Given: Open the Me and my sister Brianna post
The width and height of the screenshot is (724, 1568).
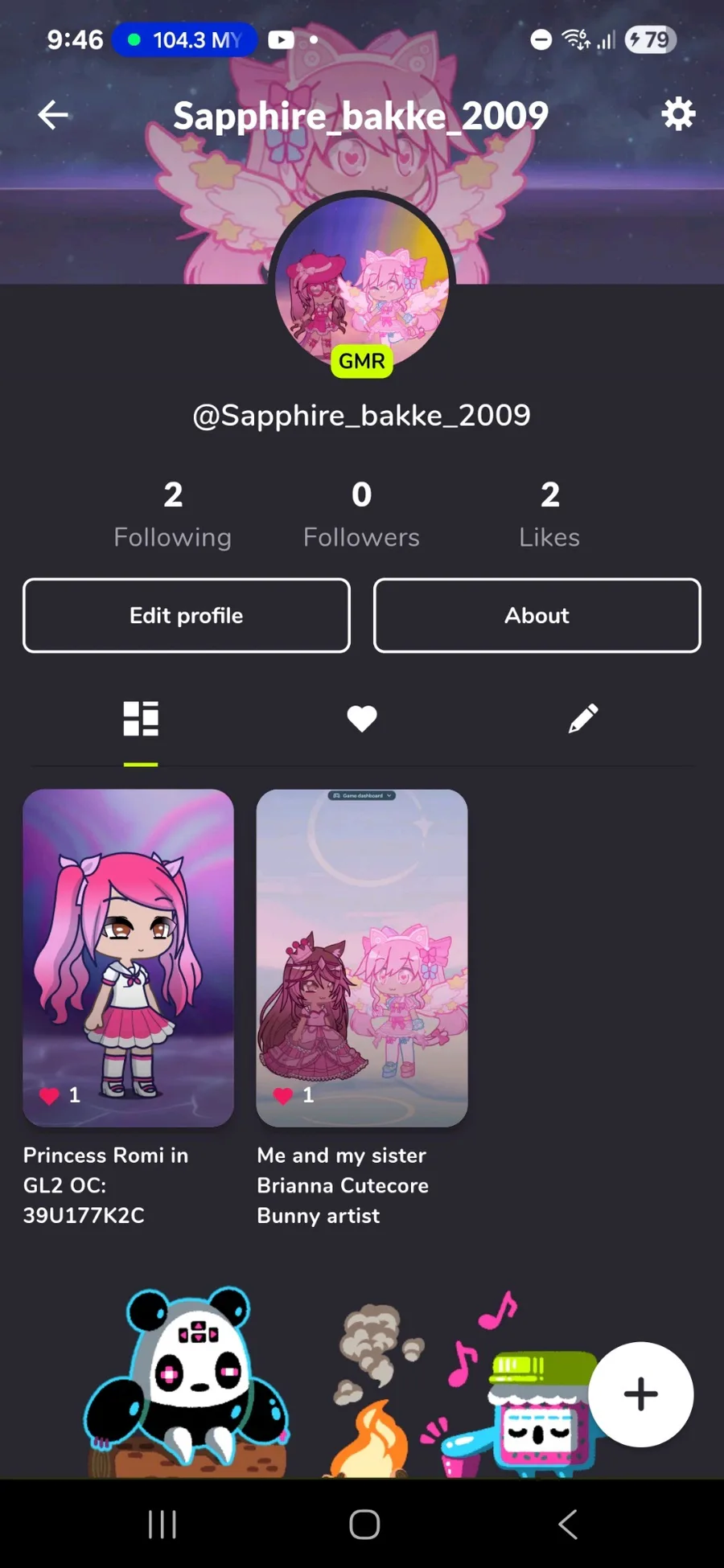Looking at the screenshot, I should click(362, 957).
